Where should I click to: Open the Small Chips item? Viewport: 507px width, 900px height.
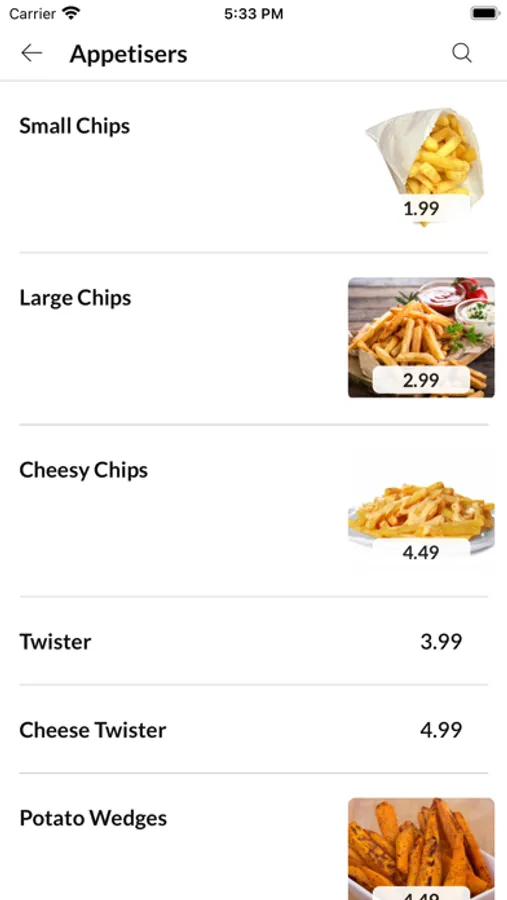pyautogui.click(x=253, y=167)
